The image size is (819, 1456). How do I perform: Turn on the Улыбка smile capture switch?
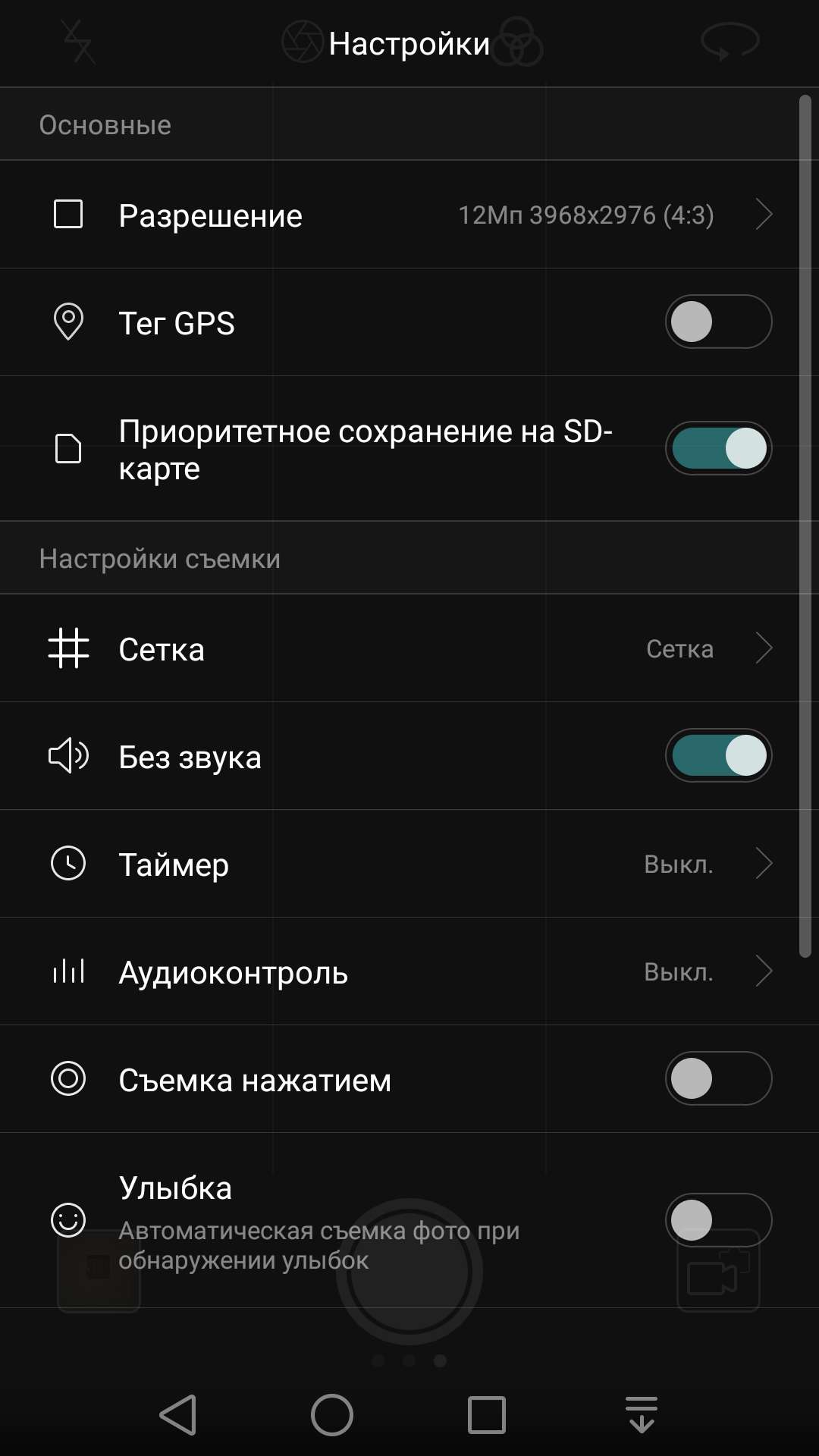point(718,1220)
